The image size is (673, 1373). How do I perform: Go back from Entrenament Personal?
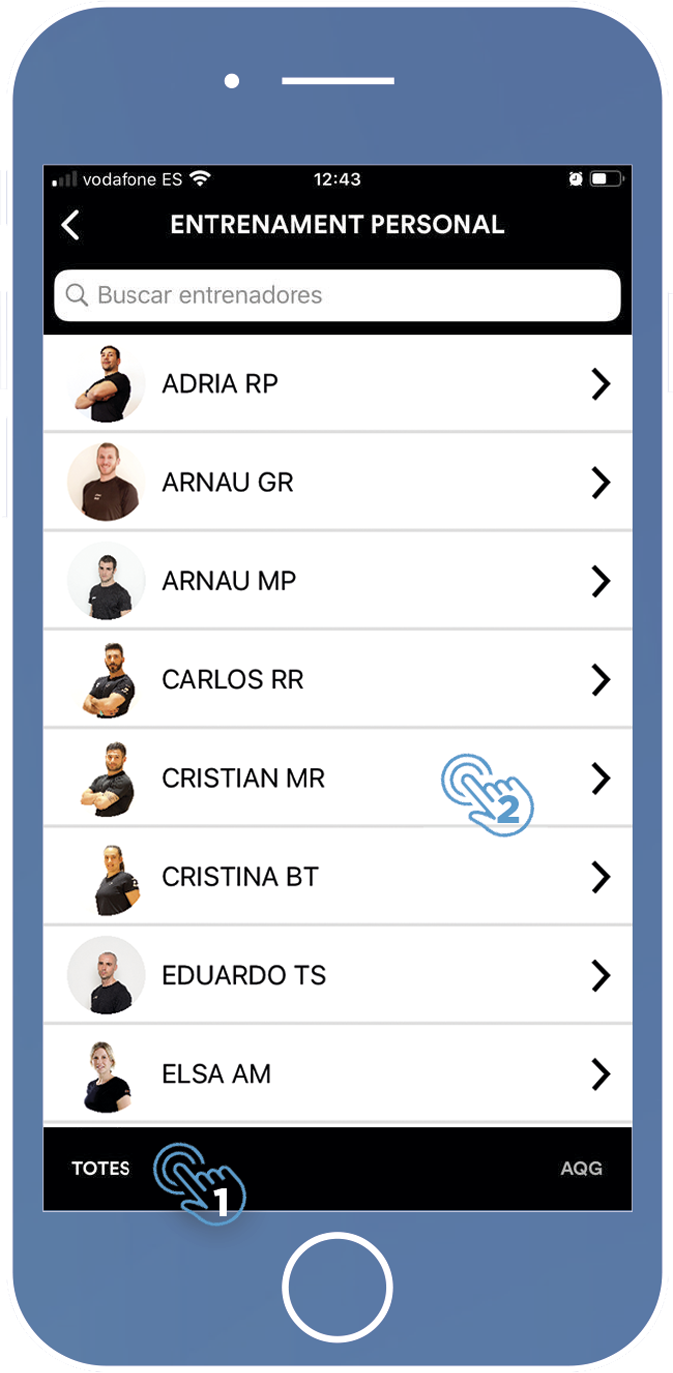tap(71, 225)
